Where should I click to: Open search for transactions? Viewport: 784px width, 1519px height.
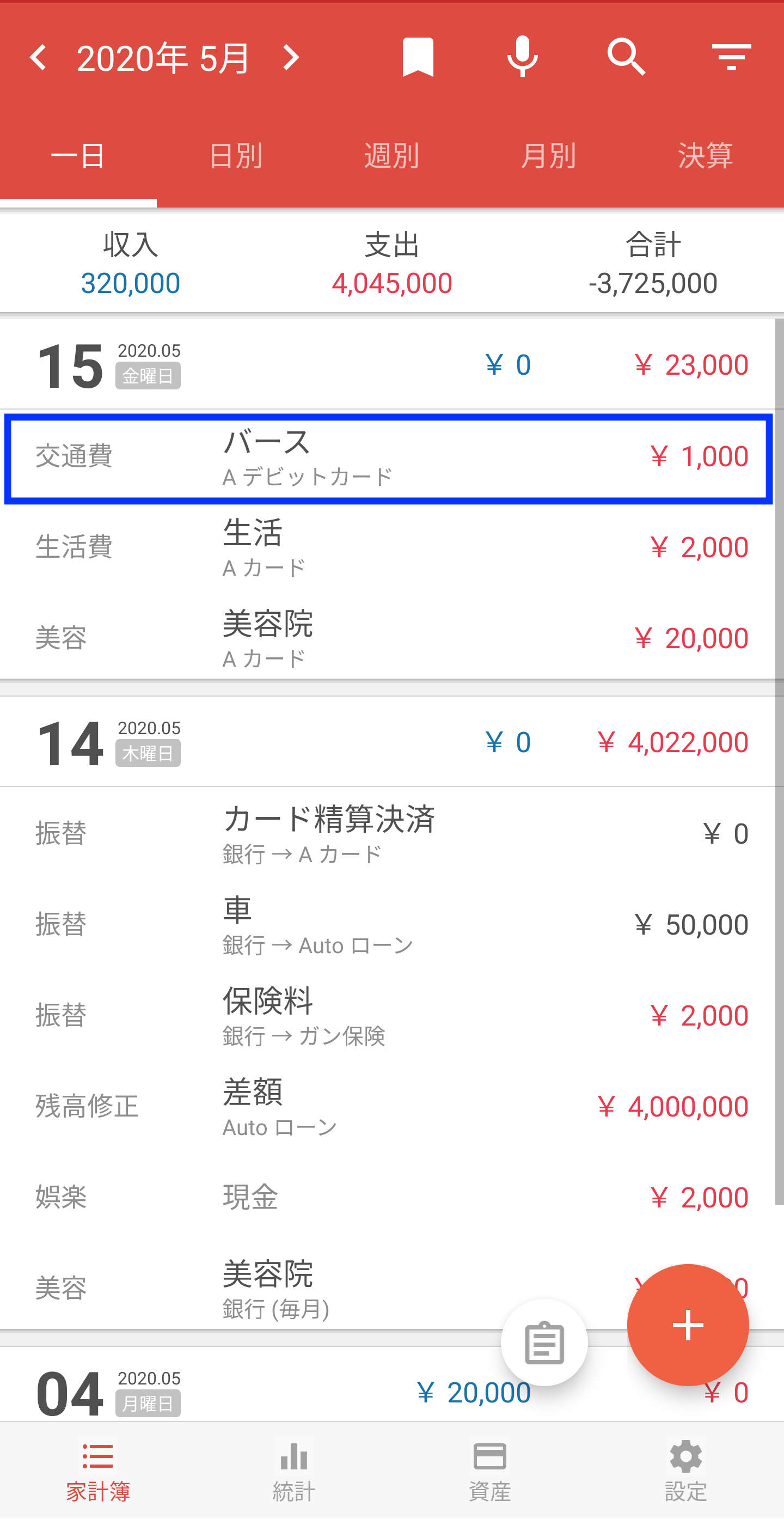(x=627, y=57)
